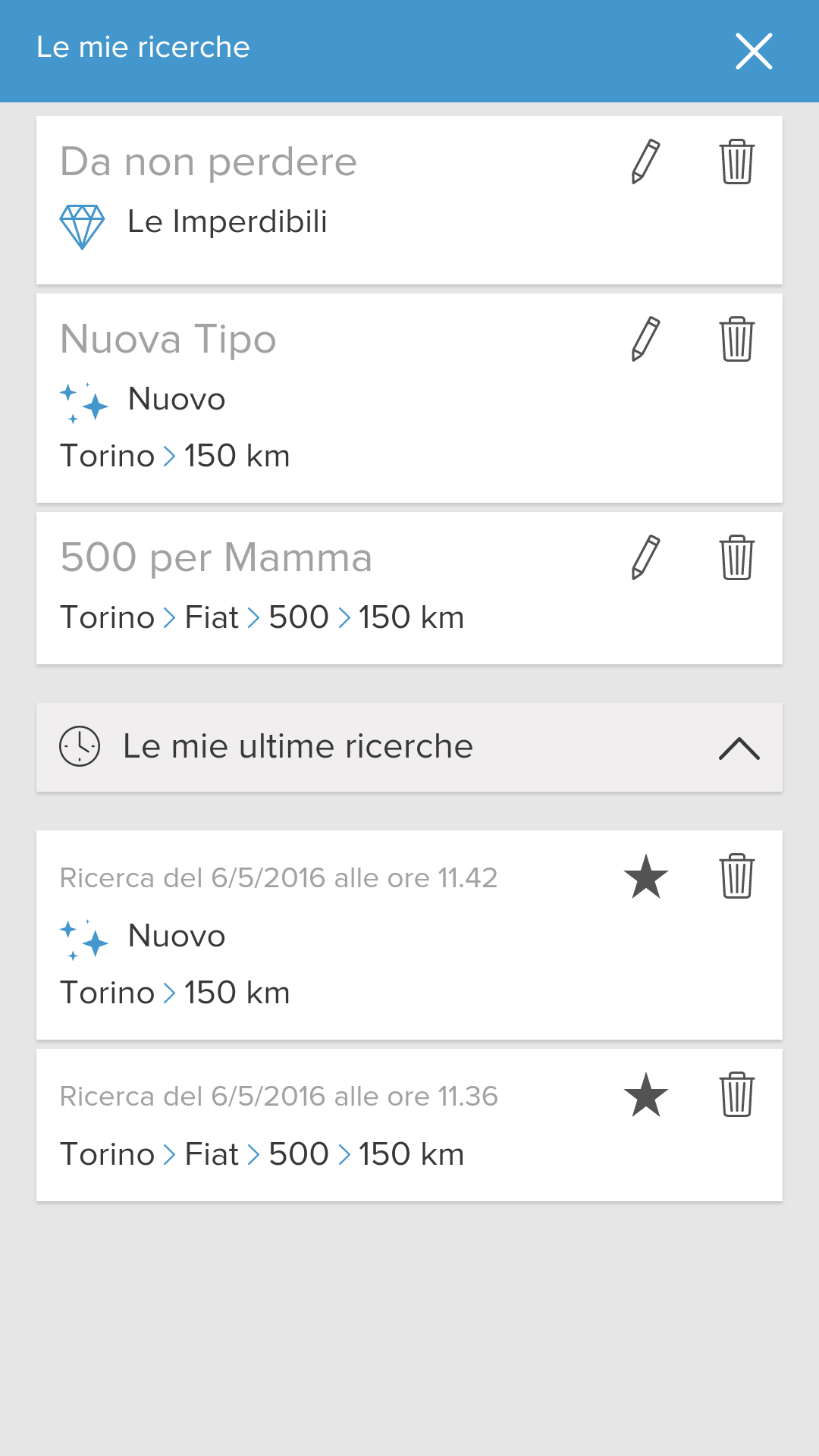819x1456 pixels.
Task: Delete the Da non perdere saved search
Action: [736, 162]
